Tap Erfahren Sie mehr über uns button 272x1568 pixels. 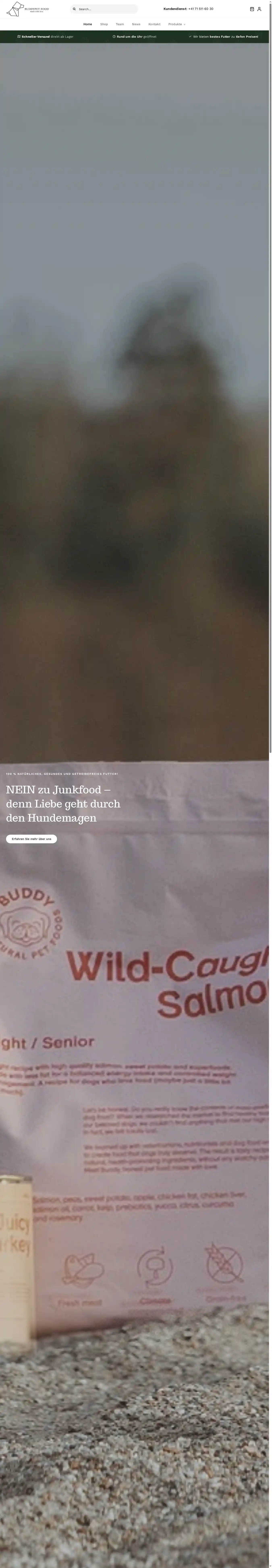click(32, 839)
